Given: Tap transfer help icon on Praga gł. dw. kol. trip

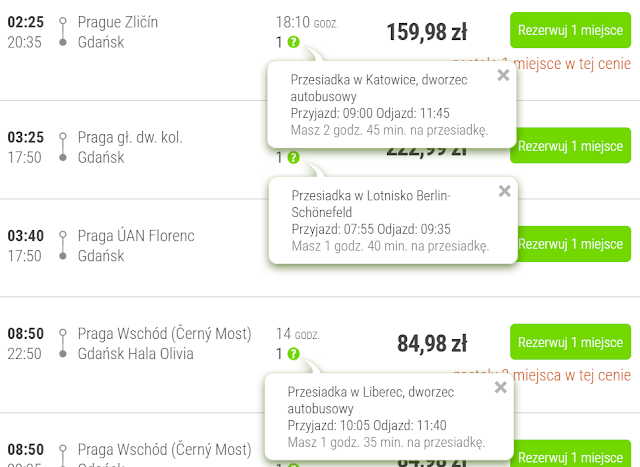Looking at the screenshot, I should 293,158.
